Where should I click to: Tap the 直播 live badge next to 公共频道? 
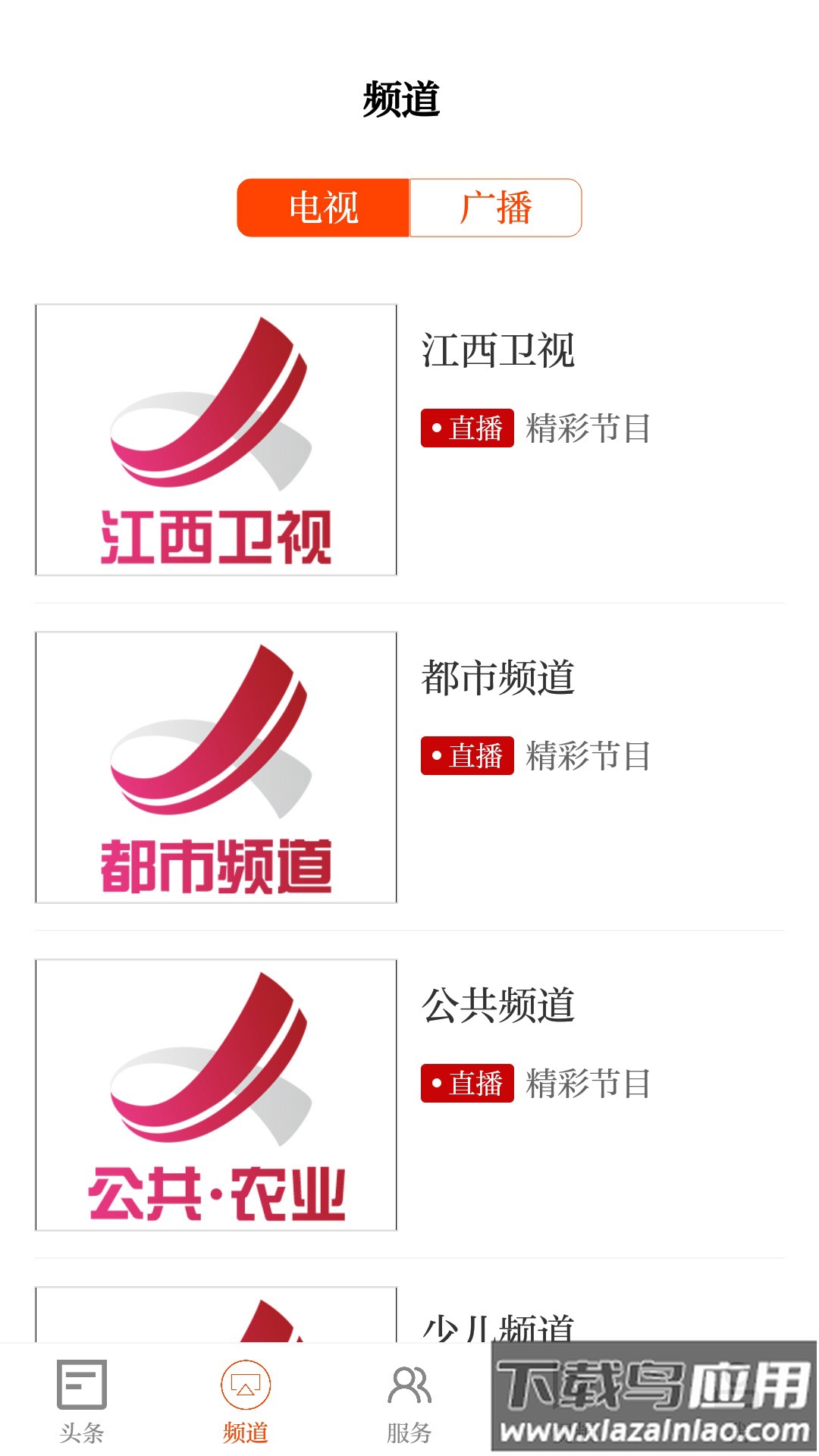[x=467, y=1084]
